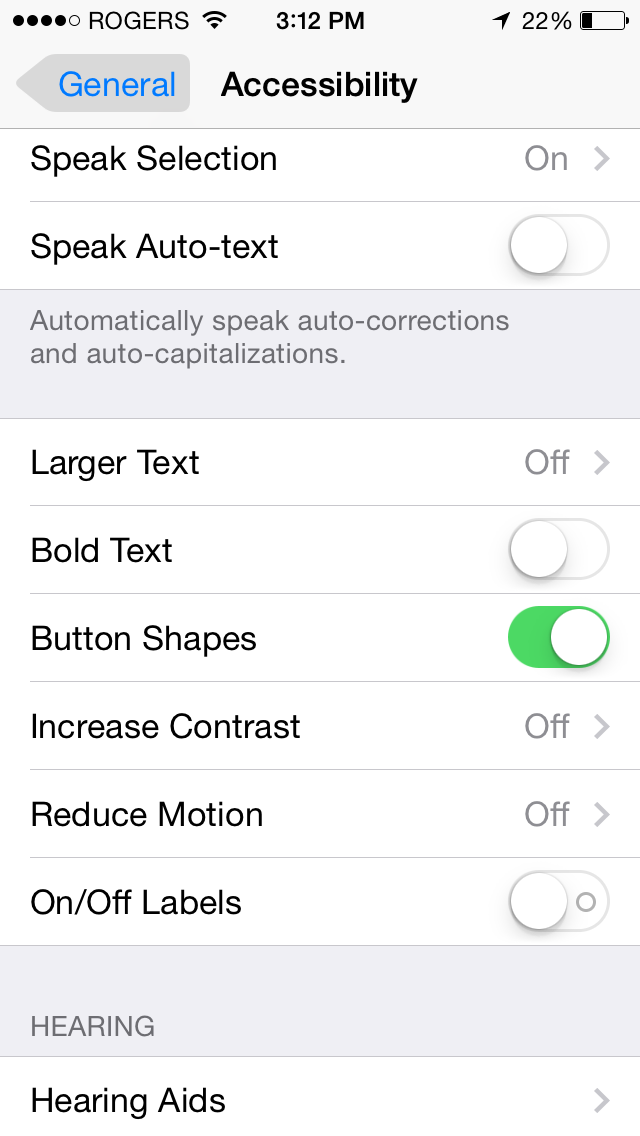Turn on Speak Auto-text
Screen dimensions: 640x1136
(558, 246)
